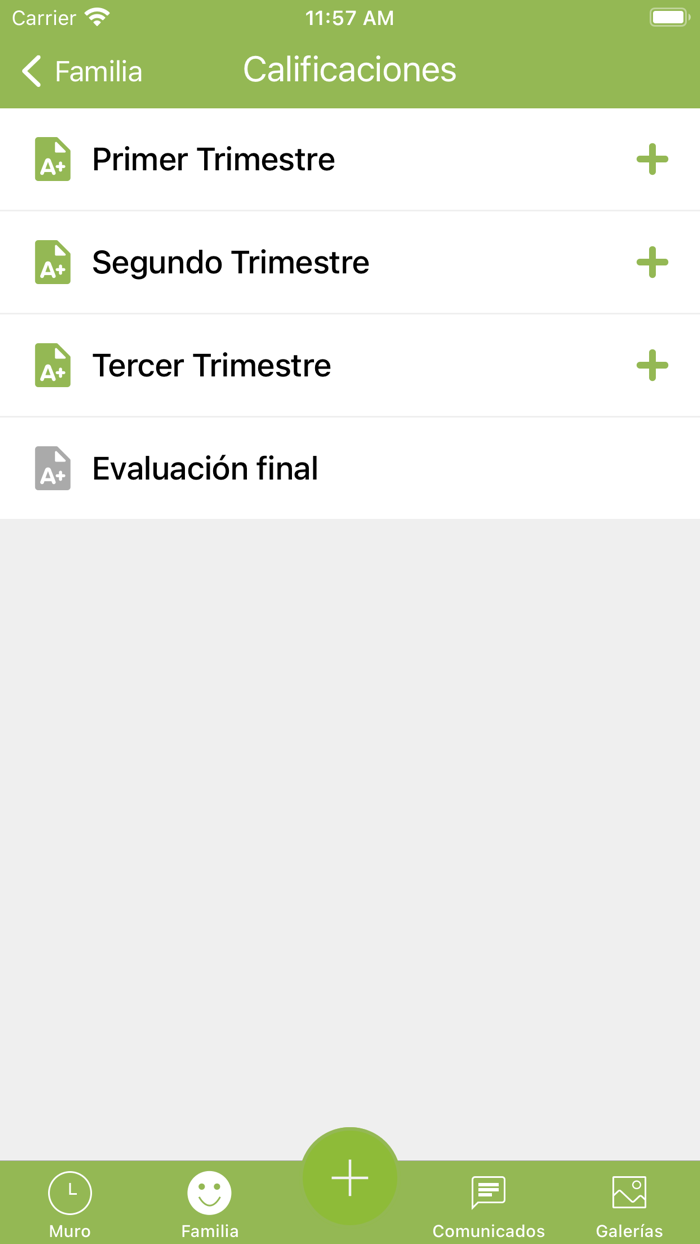700x1244 pixels.
Task: Tap the central plus button
Action: [350, 1179]
